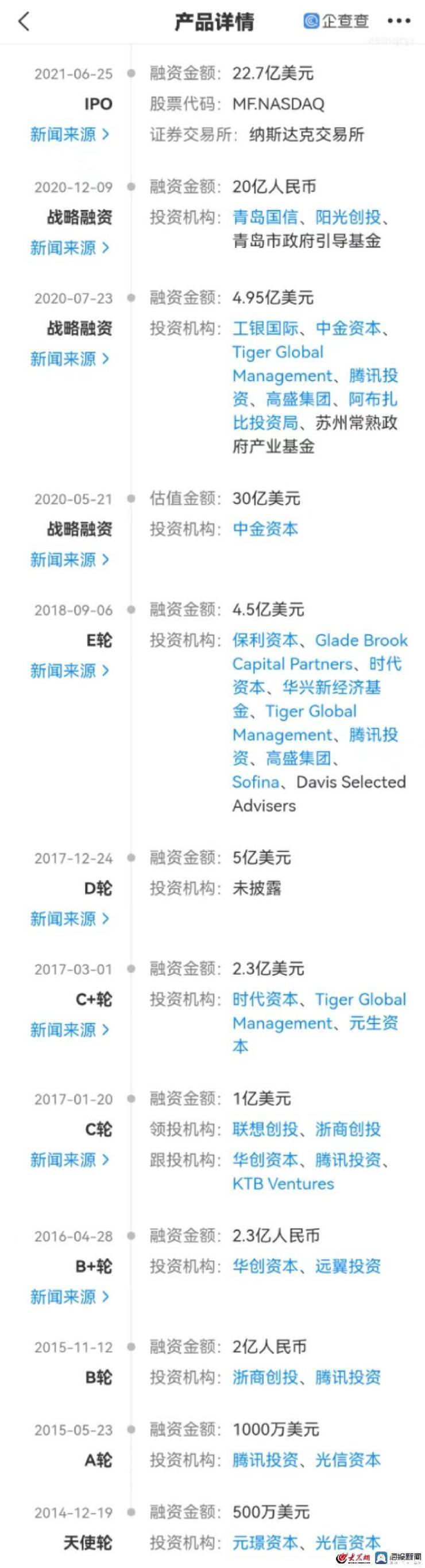Go back from the product details page
The width and height of the screenshot is (425, 1568).
[x=24, y=22]
